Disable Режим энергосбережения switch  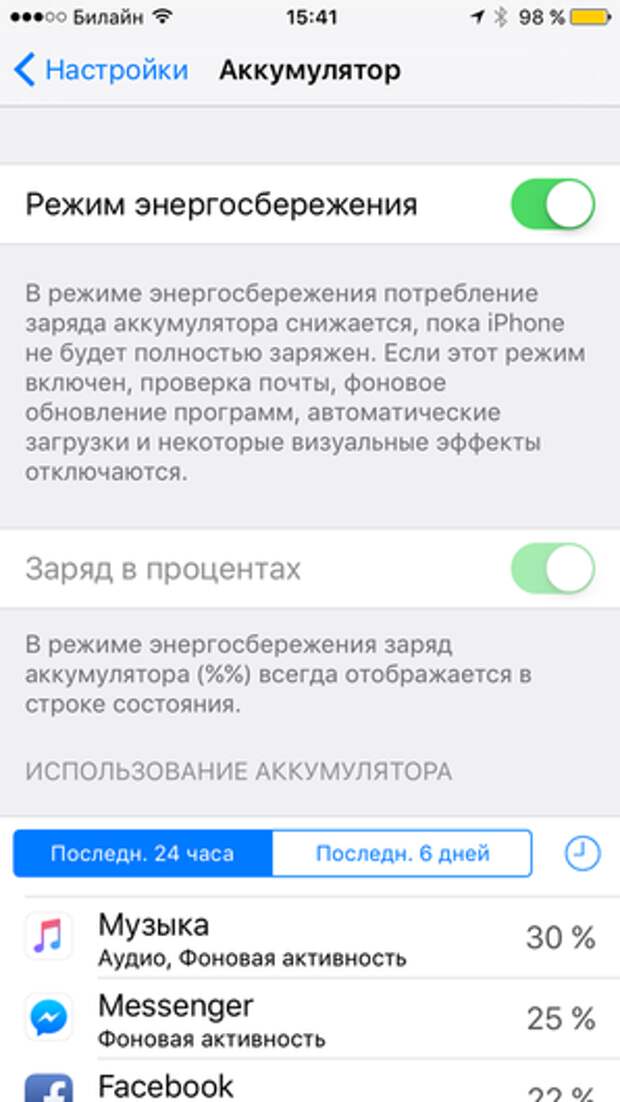(553, 205)
